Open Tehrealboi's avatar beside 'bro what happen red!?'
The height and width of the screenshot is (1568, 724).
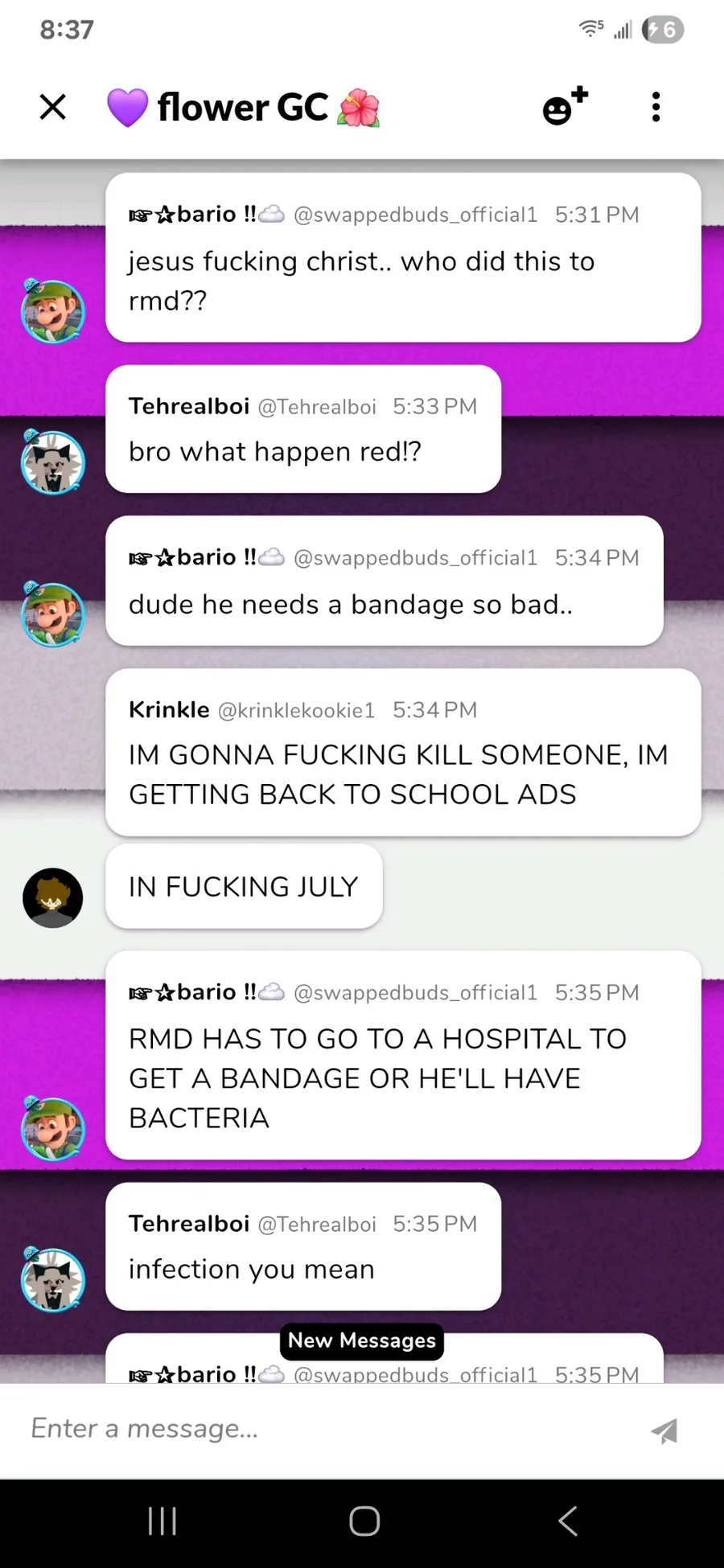53,462
